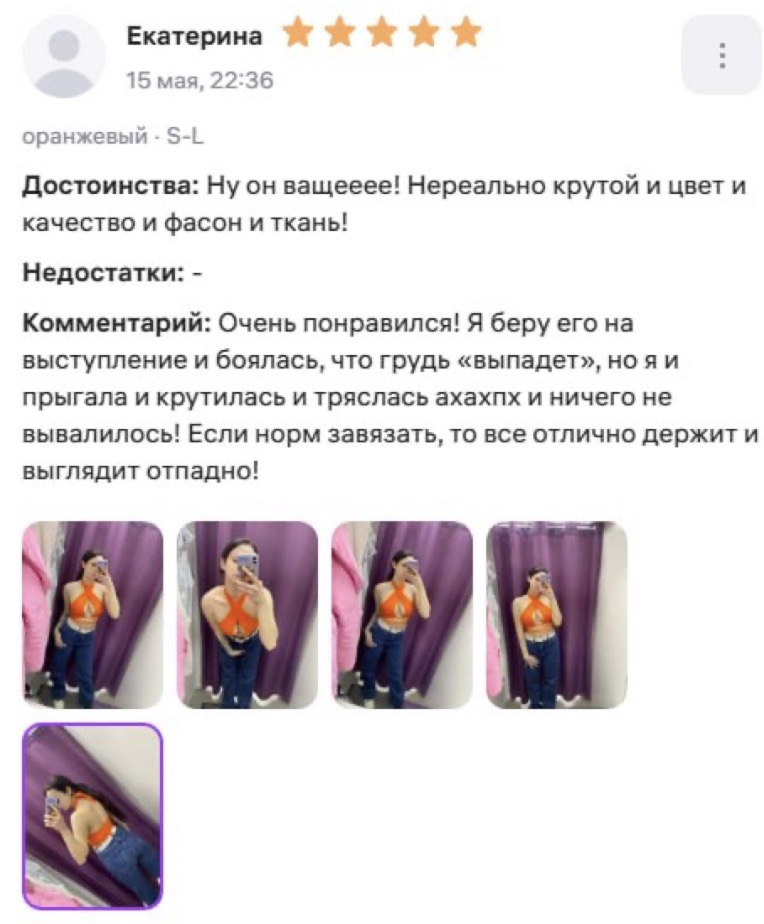View the second review photo

[x=247, y=615]
